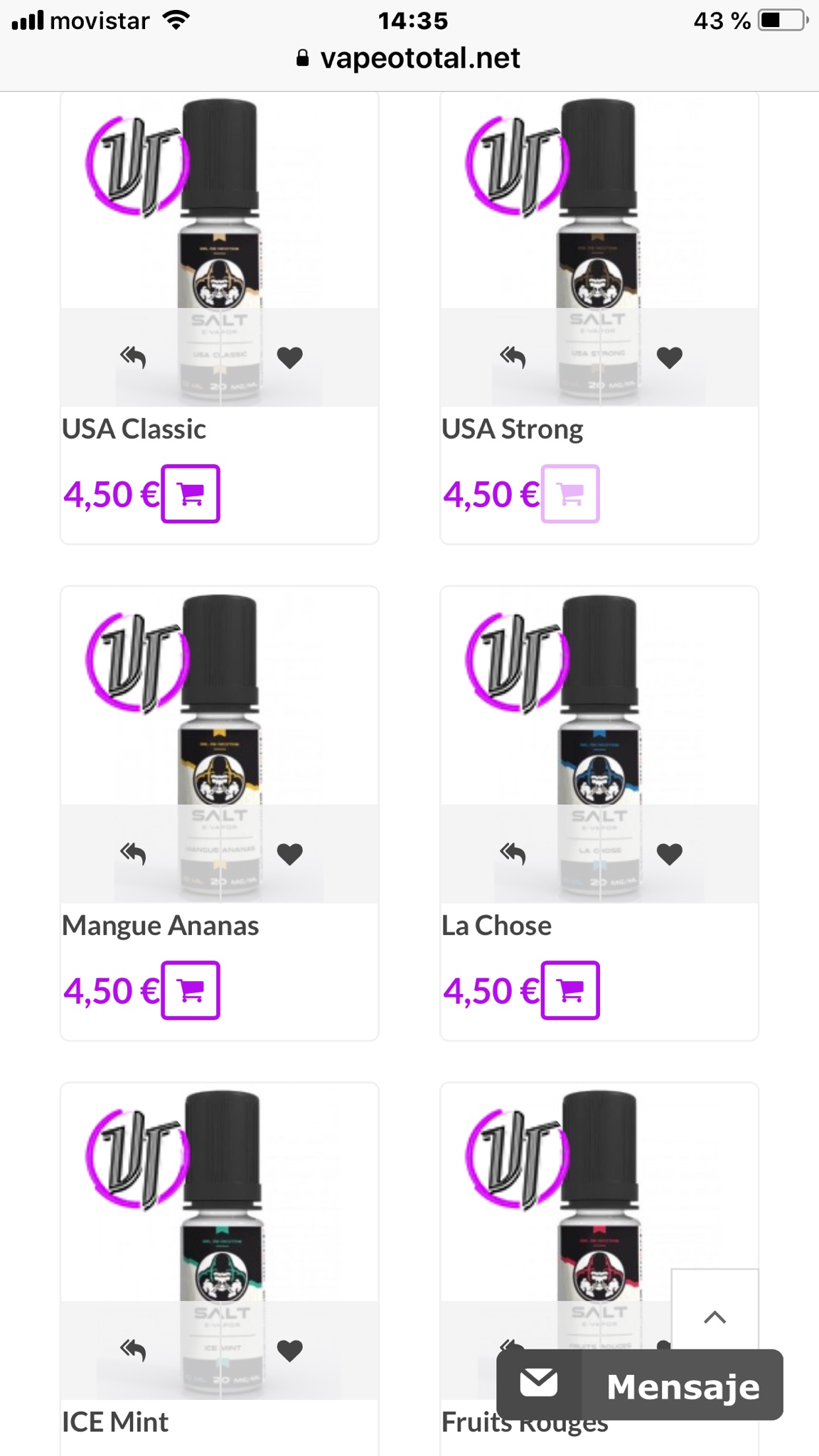The height and width of the screenshot is (1456, 819).
Task: Favorite USA Classic with the heart icon
Action: tap(289, 357)
